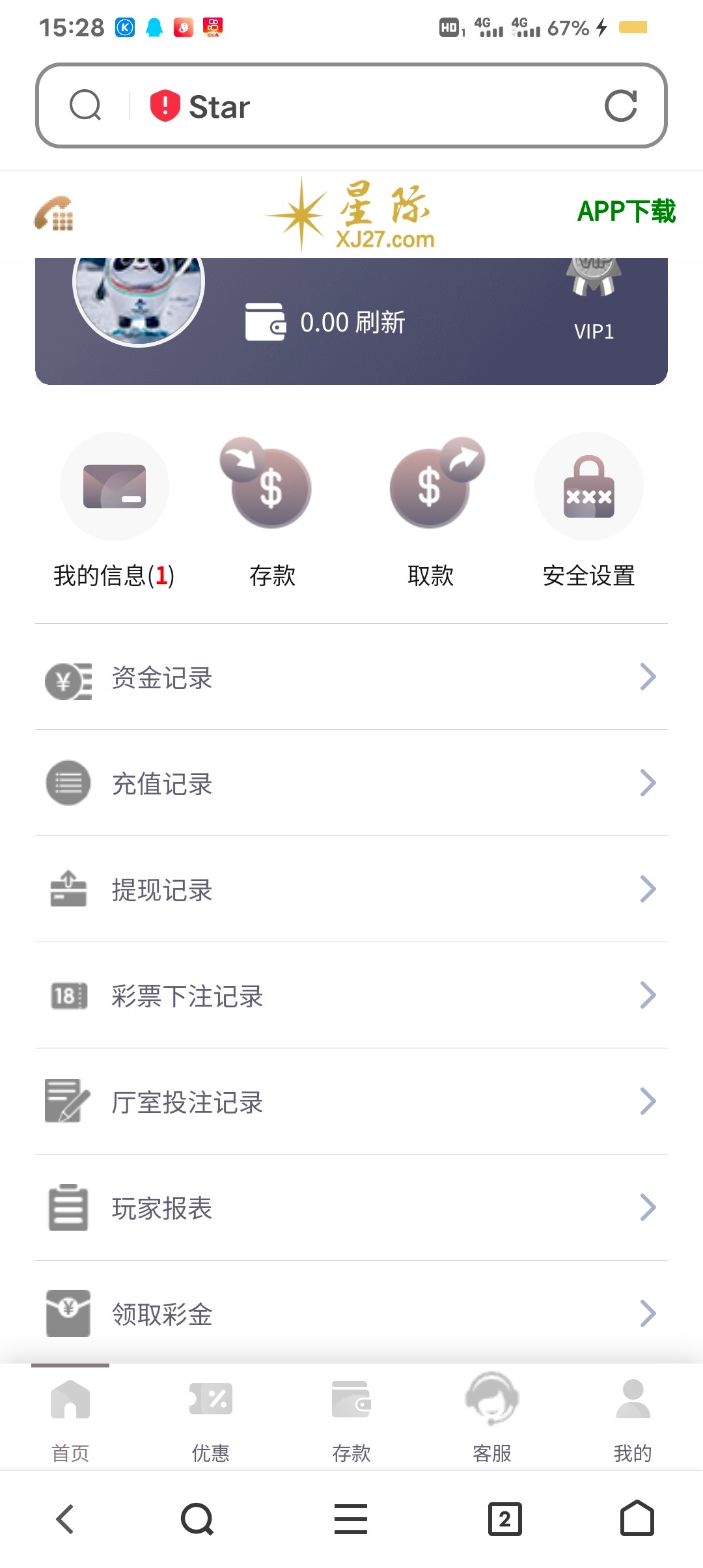The width and height of the screenshot is (703, 1568).
Task: Open 提现记录 row
Action: pos(351,889)
